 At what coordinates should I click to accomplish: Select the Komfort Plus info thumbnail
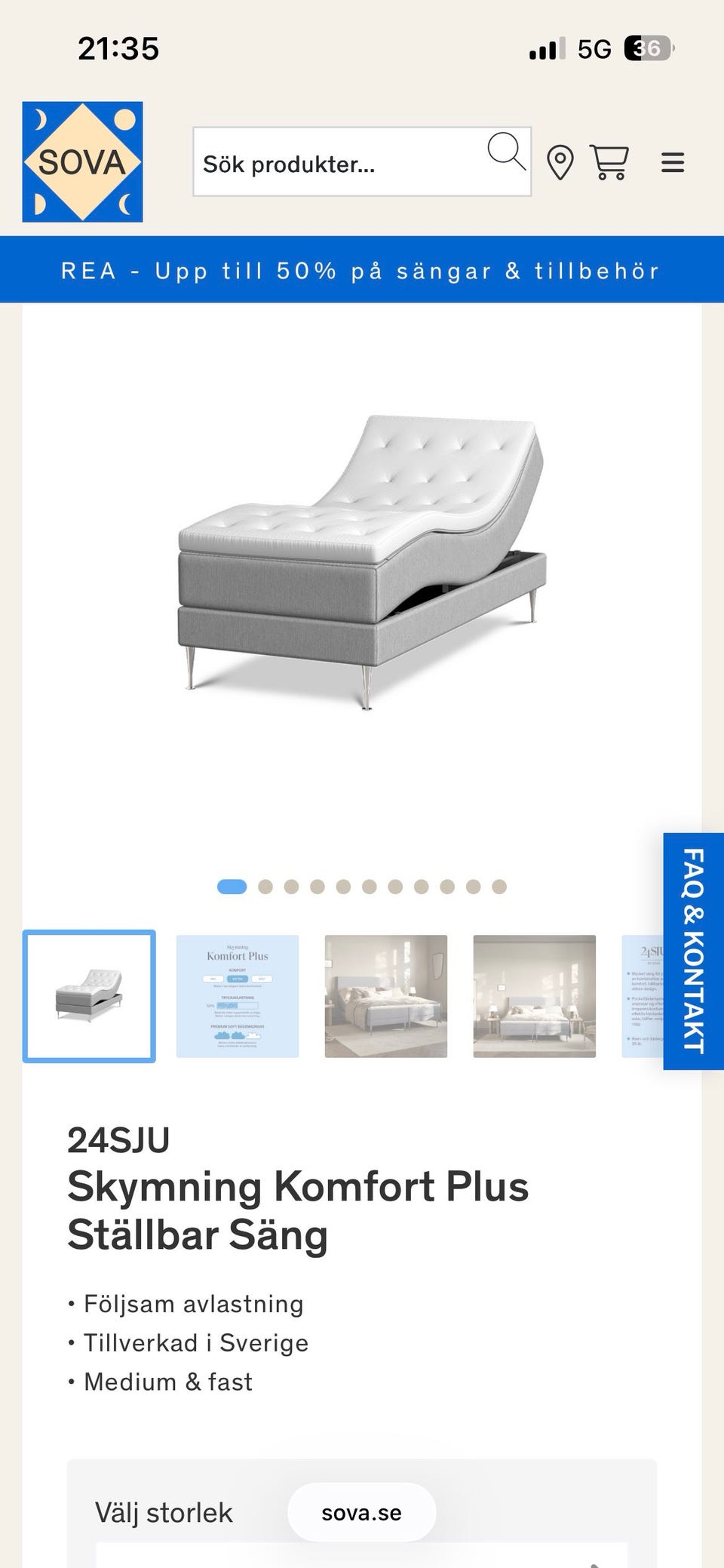(238, 996)
